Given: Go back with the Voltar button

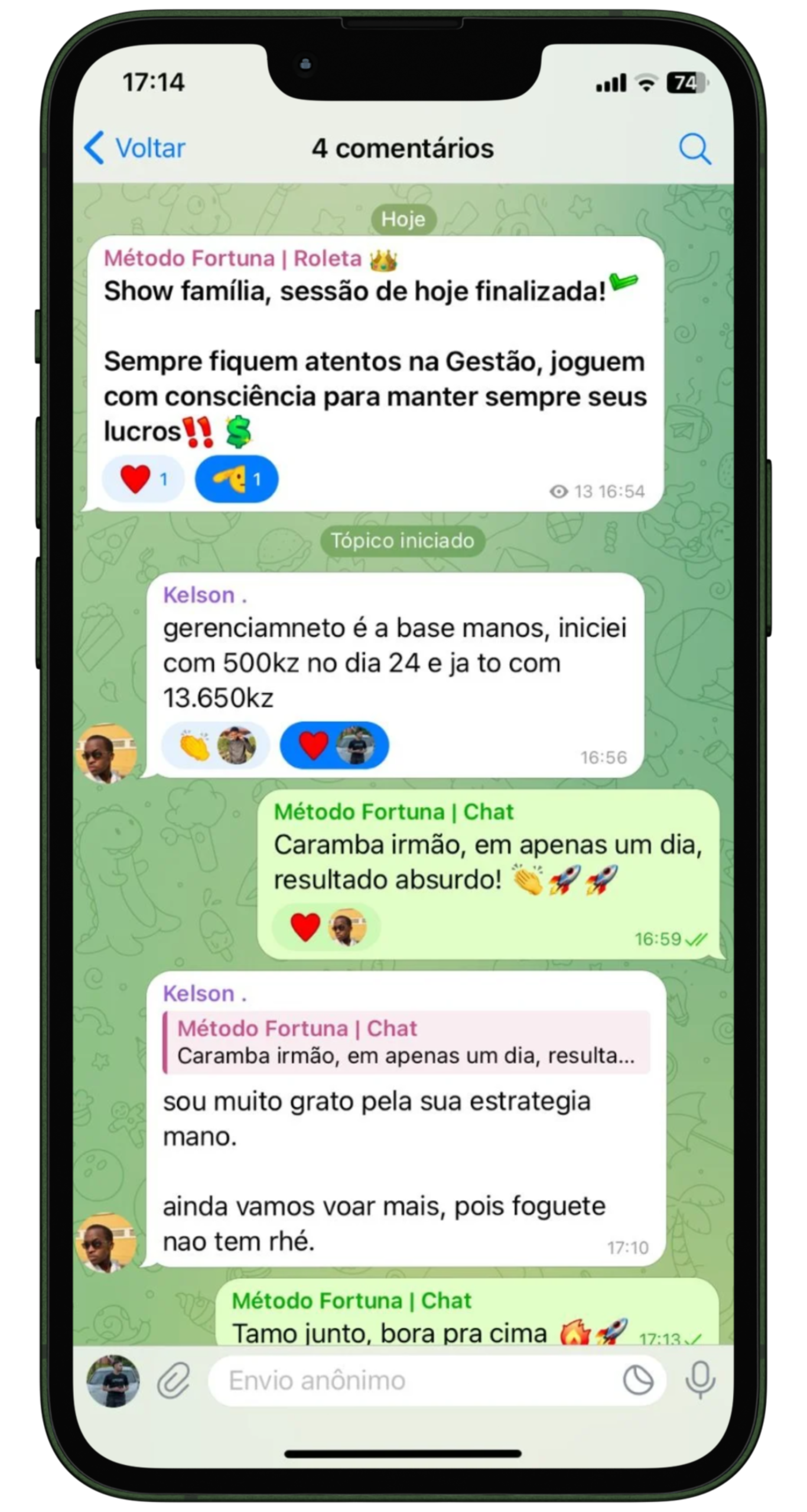Looking at the screenshot, I should tap(135, 148).
